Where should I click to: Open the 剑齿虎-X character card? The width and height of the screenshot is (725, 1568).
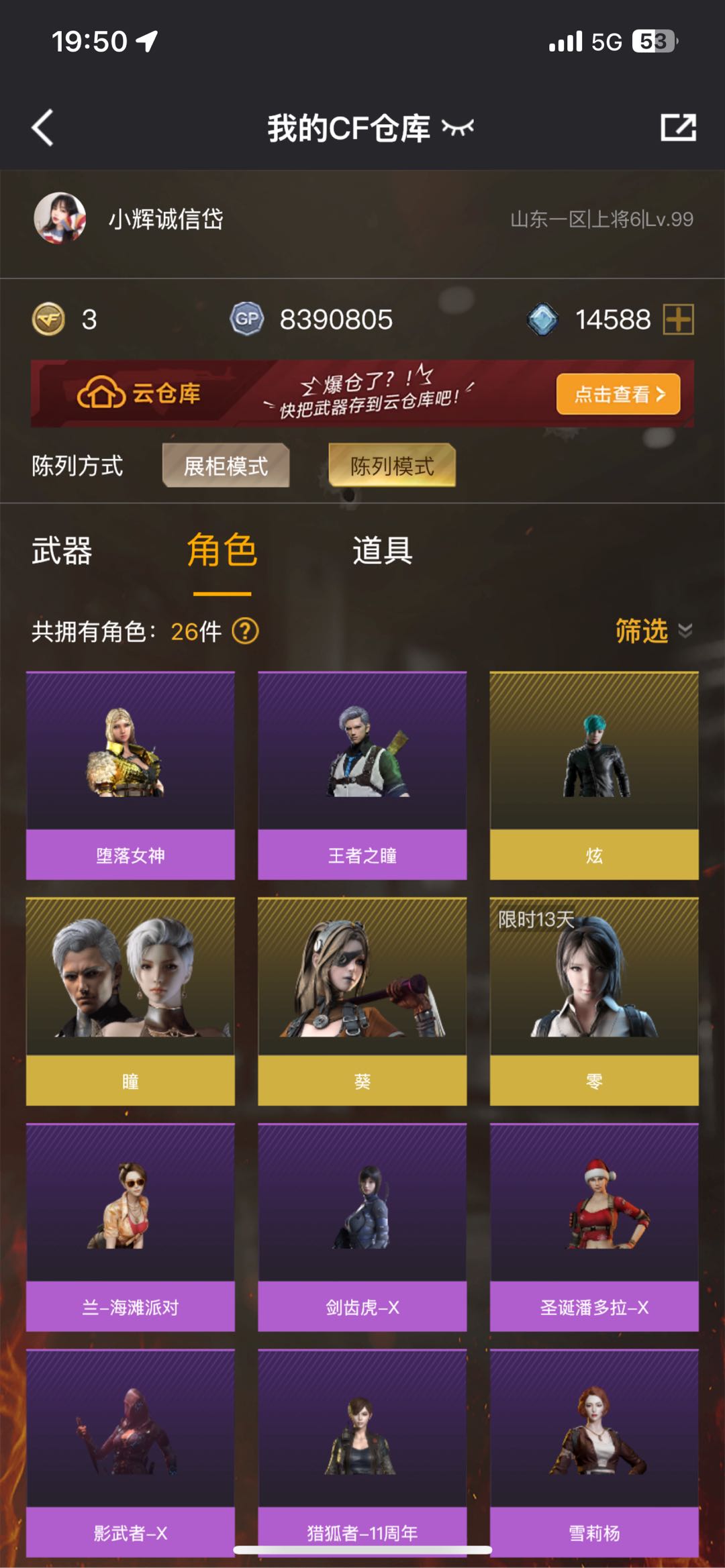coord(362,1227)
